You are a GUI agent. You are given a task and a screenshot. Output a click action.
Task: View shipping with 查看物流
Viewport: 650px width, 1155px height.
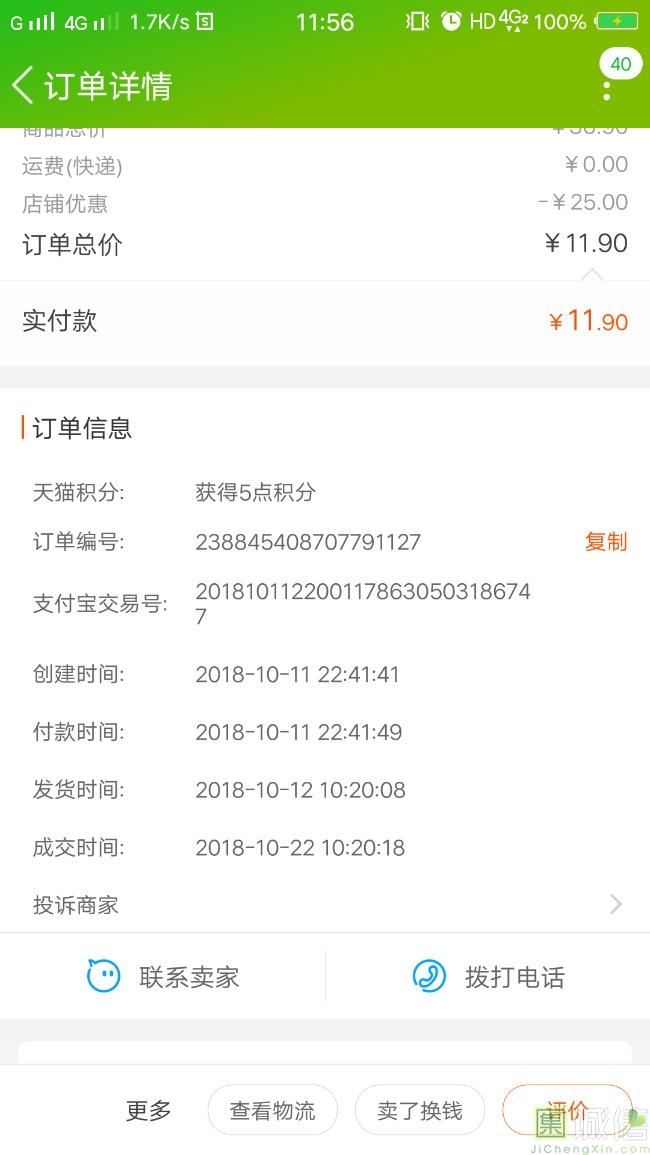click(x=273, y=1110)
